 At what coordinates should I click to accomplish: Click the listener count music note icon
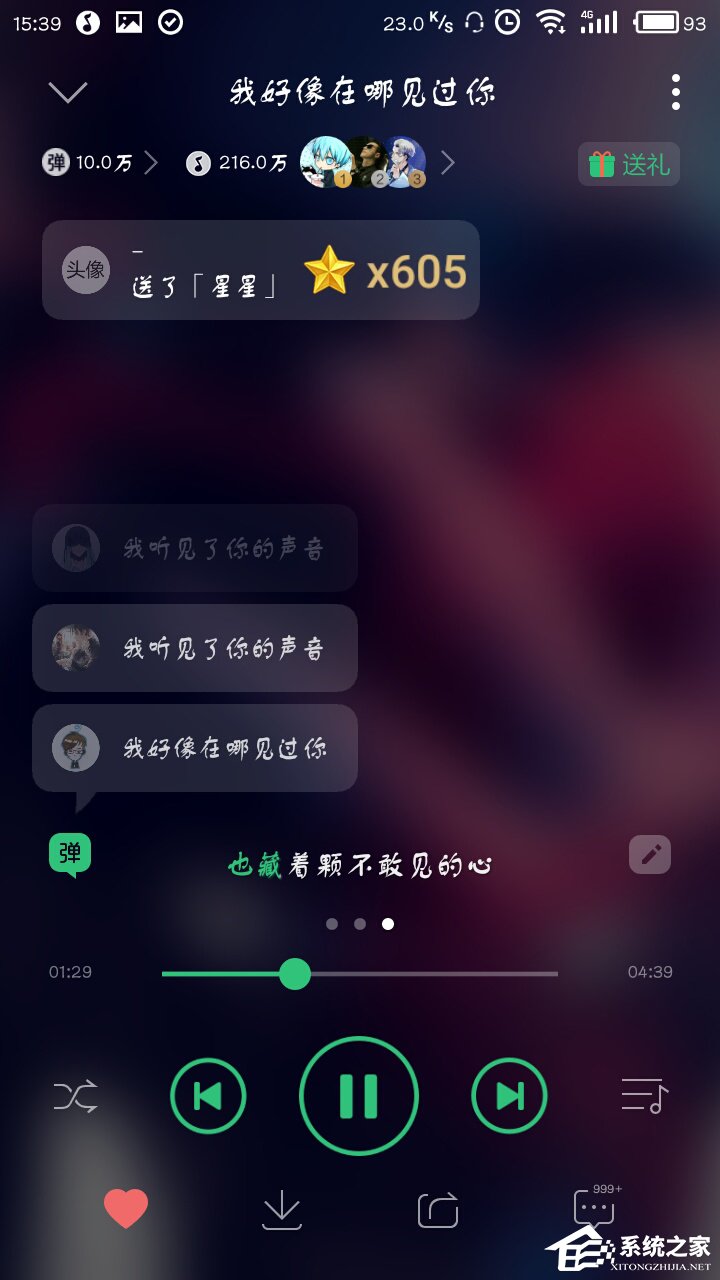(x=197, y=162)
